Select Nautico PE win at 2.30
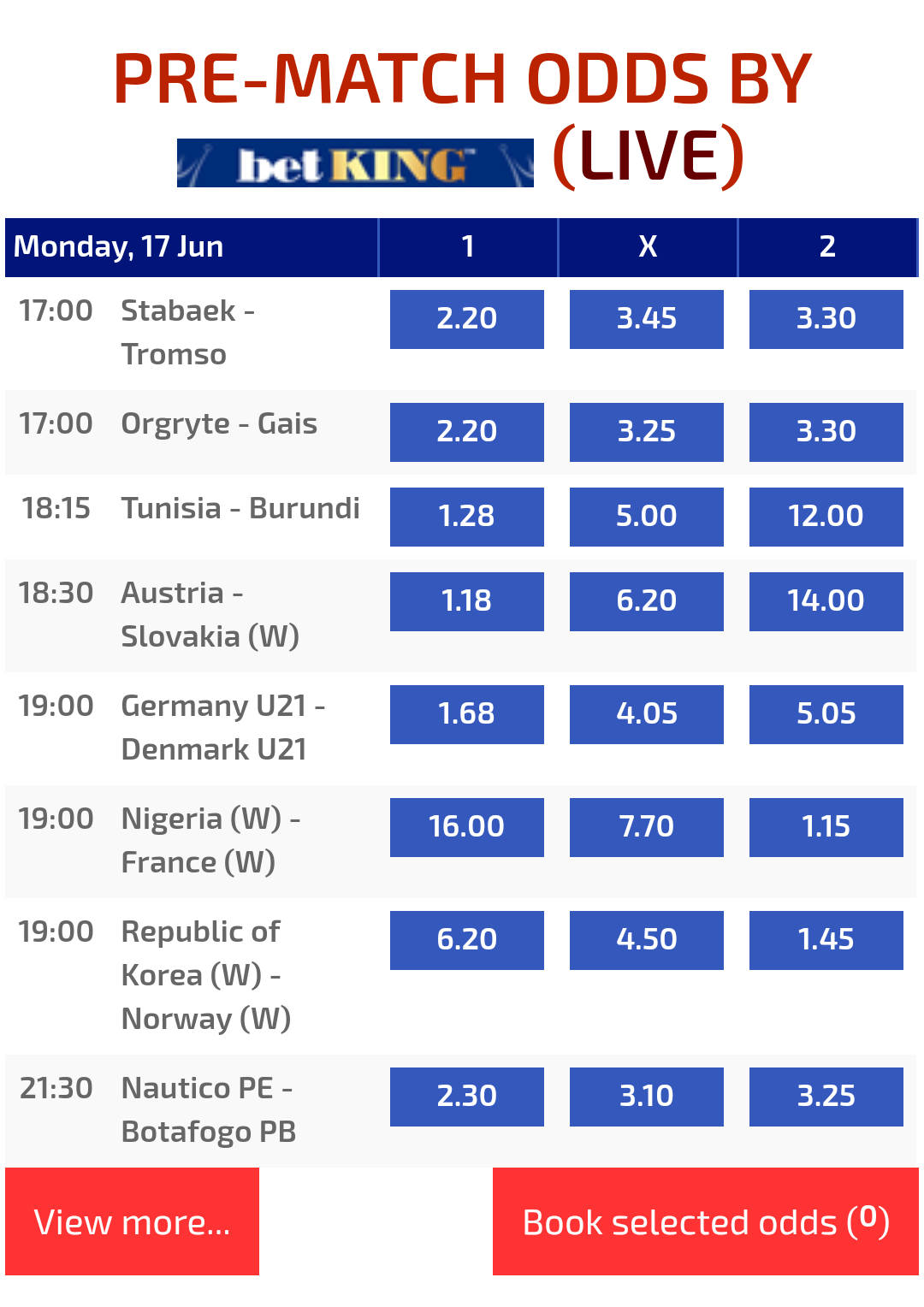 pos(466,1097)
